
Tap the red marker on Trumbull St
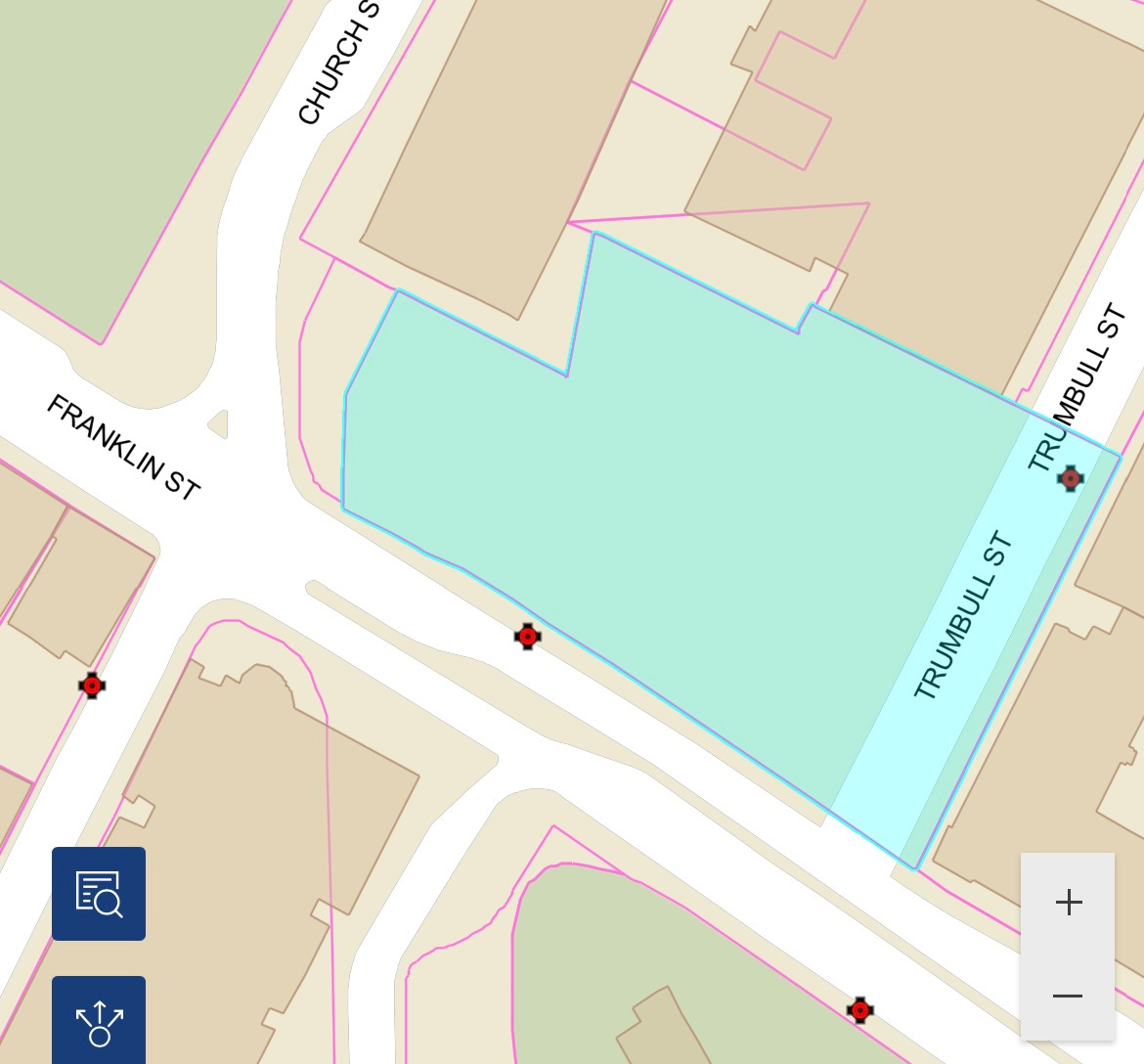coord(1071,478)
